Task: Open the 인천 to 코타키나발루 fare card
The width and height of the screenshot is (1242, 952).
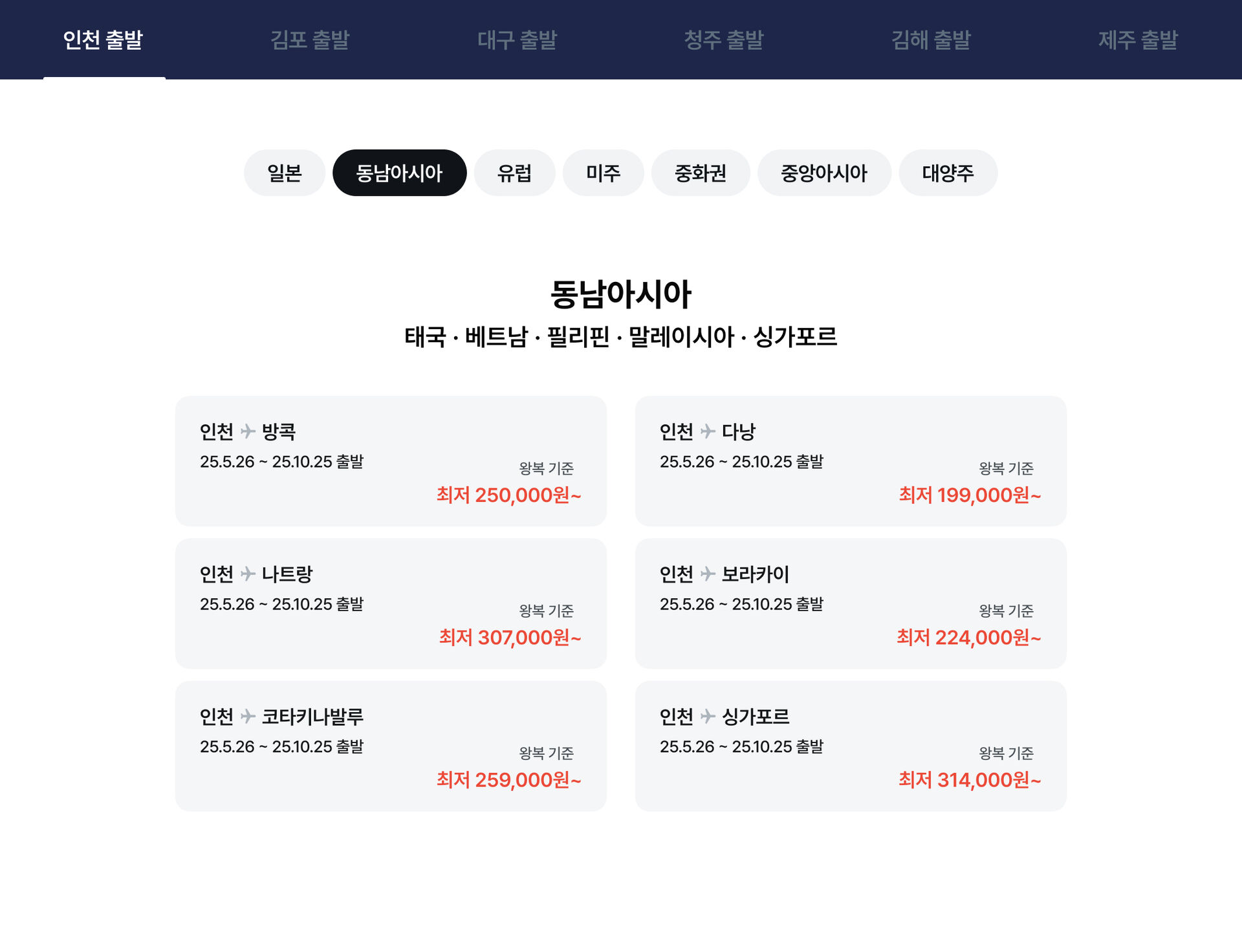Action: [x=391, y=746]
